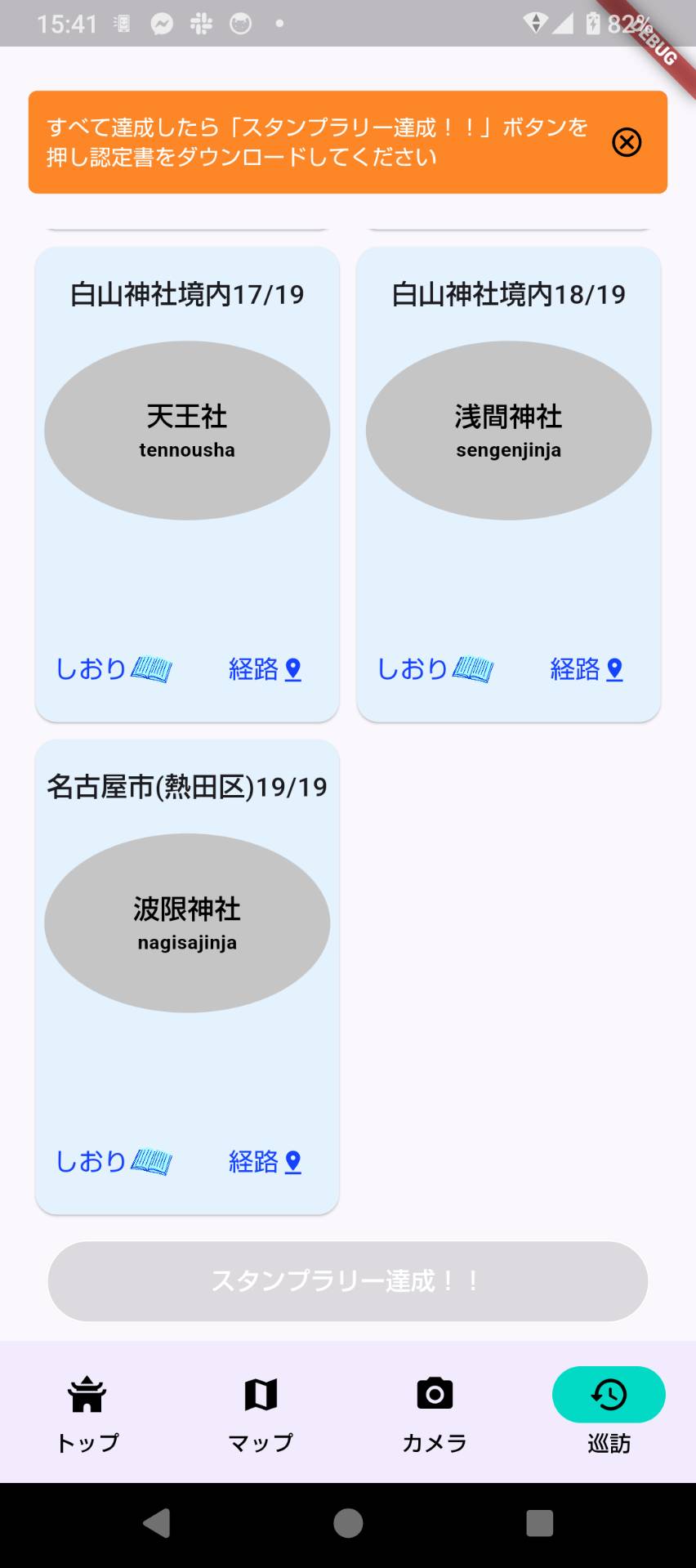The height and width of the screenshot is (1568, 696).
Task: Tap the スタンプラリー達成!! button
Action: [x=348, y=1281]
